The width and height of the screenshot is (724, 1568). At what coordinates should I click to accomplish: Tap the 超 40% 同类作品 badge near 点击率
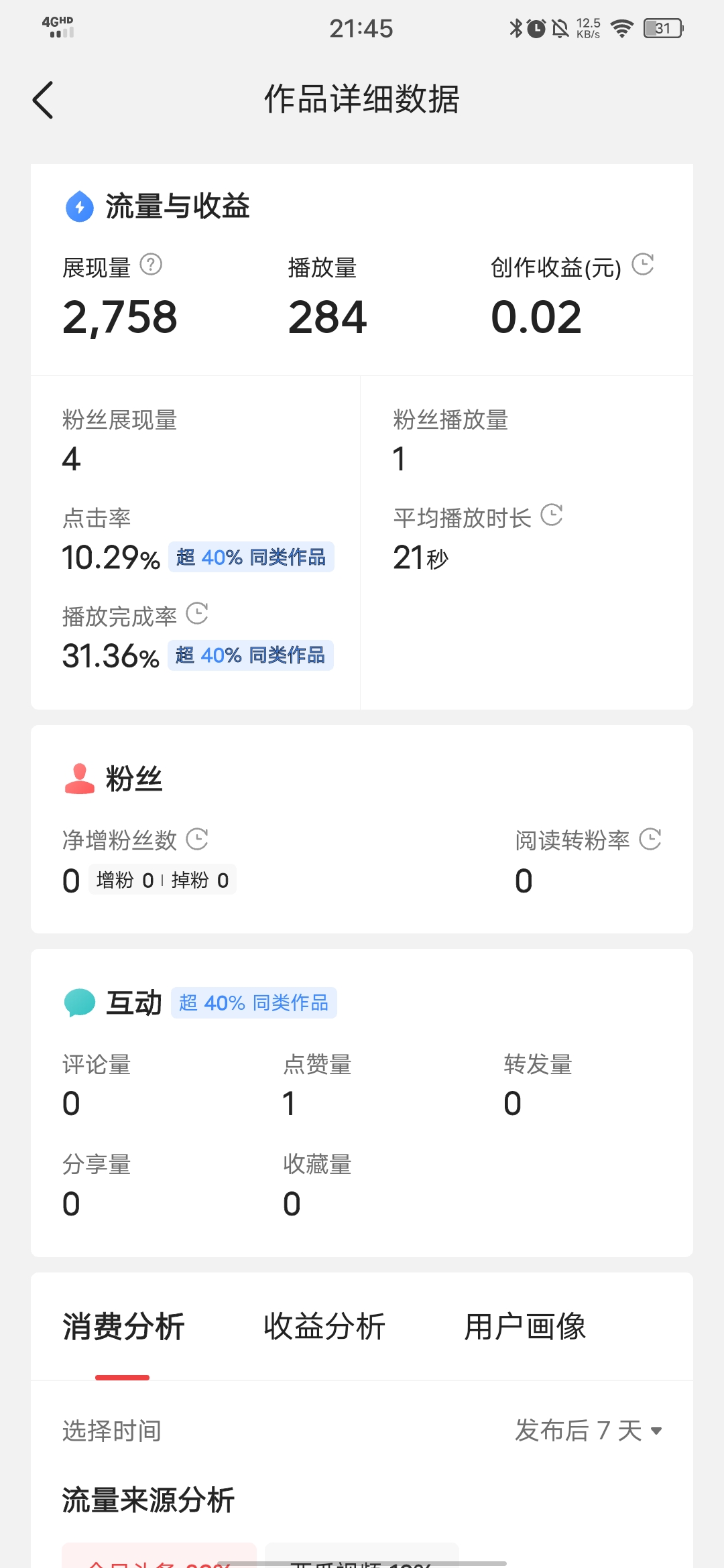coord(251,557)
